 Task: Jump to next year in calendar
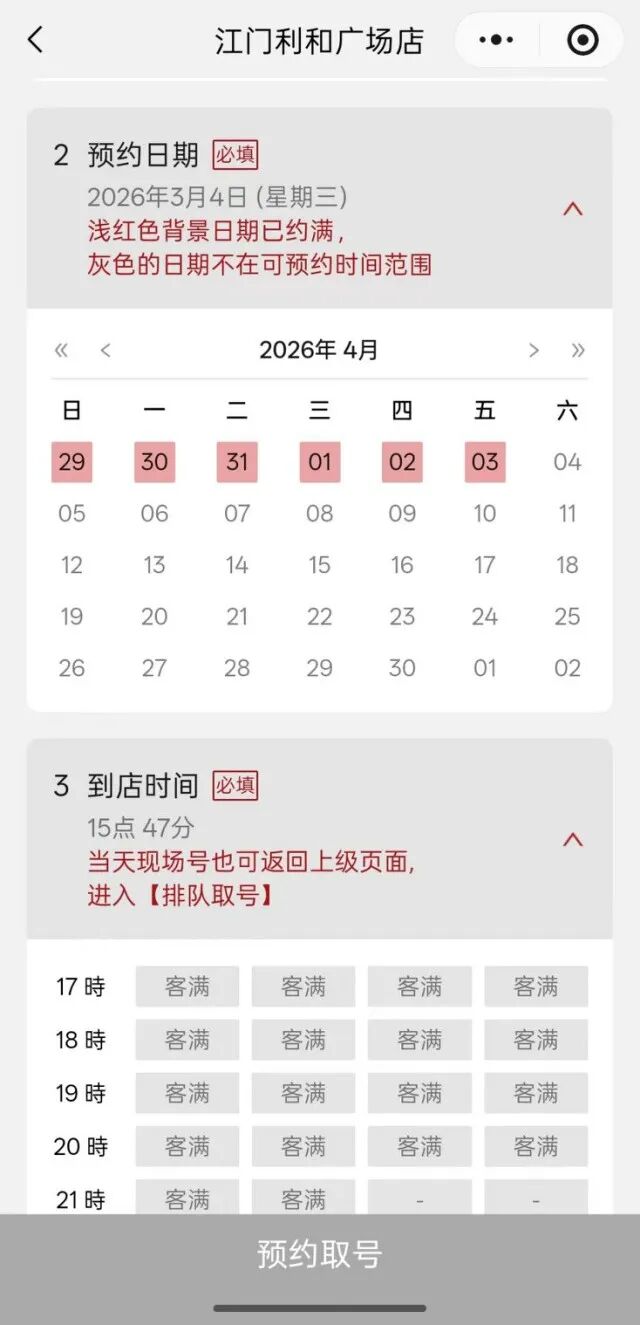577,350
